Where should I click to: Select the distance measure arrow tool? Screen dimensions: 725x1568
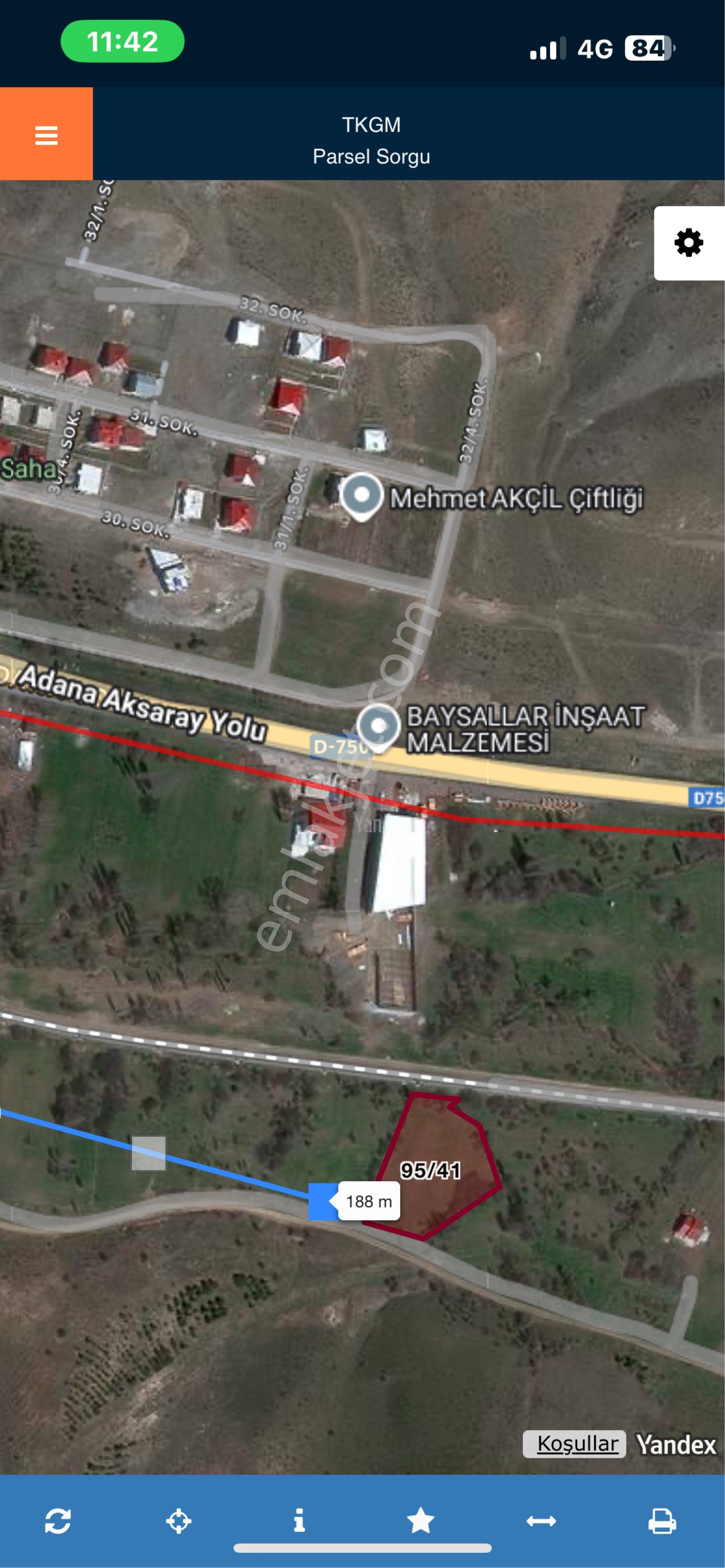541,1521
